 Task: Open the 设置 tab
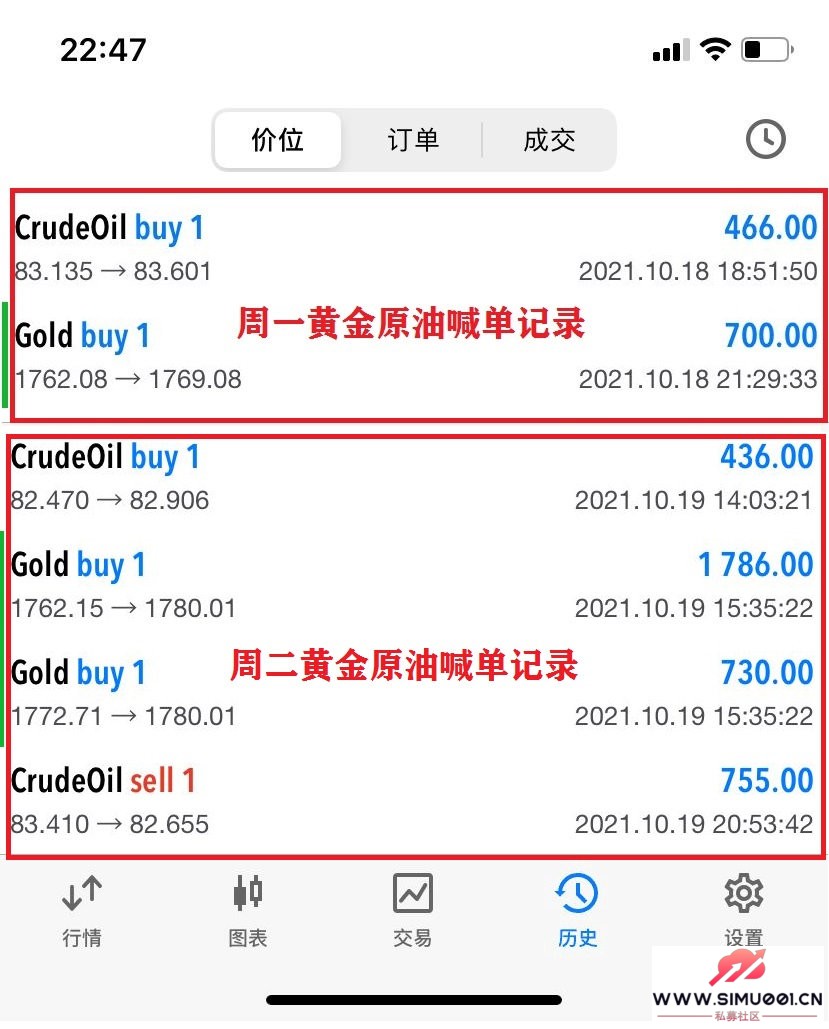[743, 910]
